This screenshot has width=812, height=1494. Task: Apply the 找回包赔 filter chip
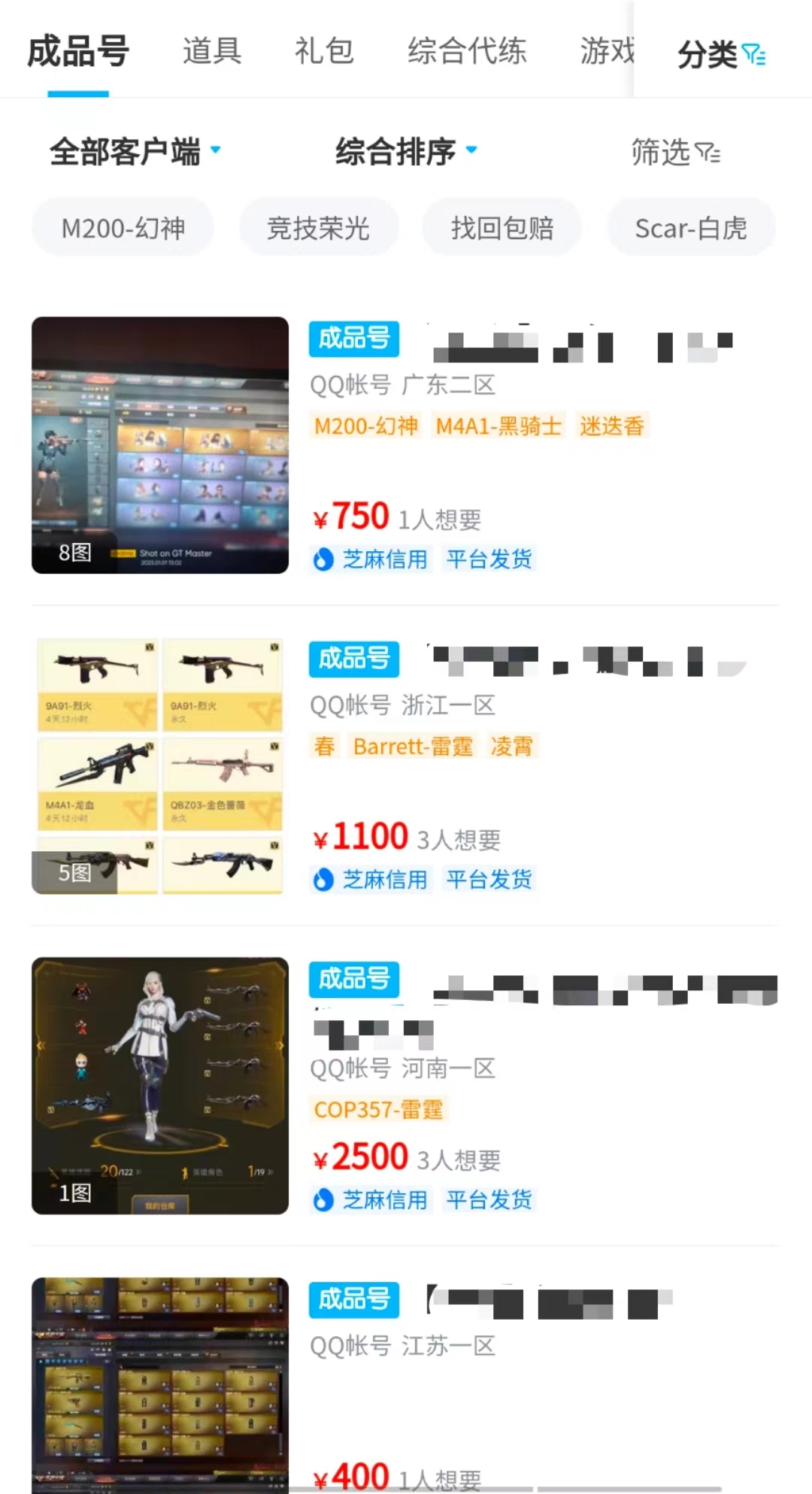502,228
